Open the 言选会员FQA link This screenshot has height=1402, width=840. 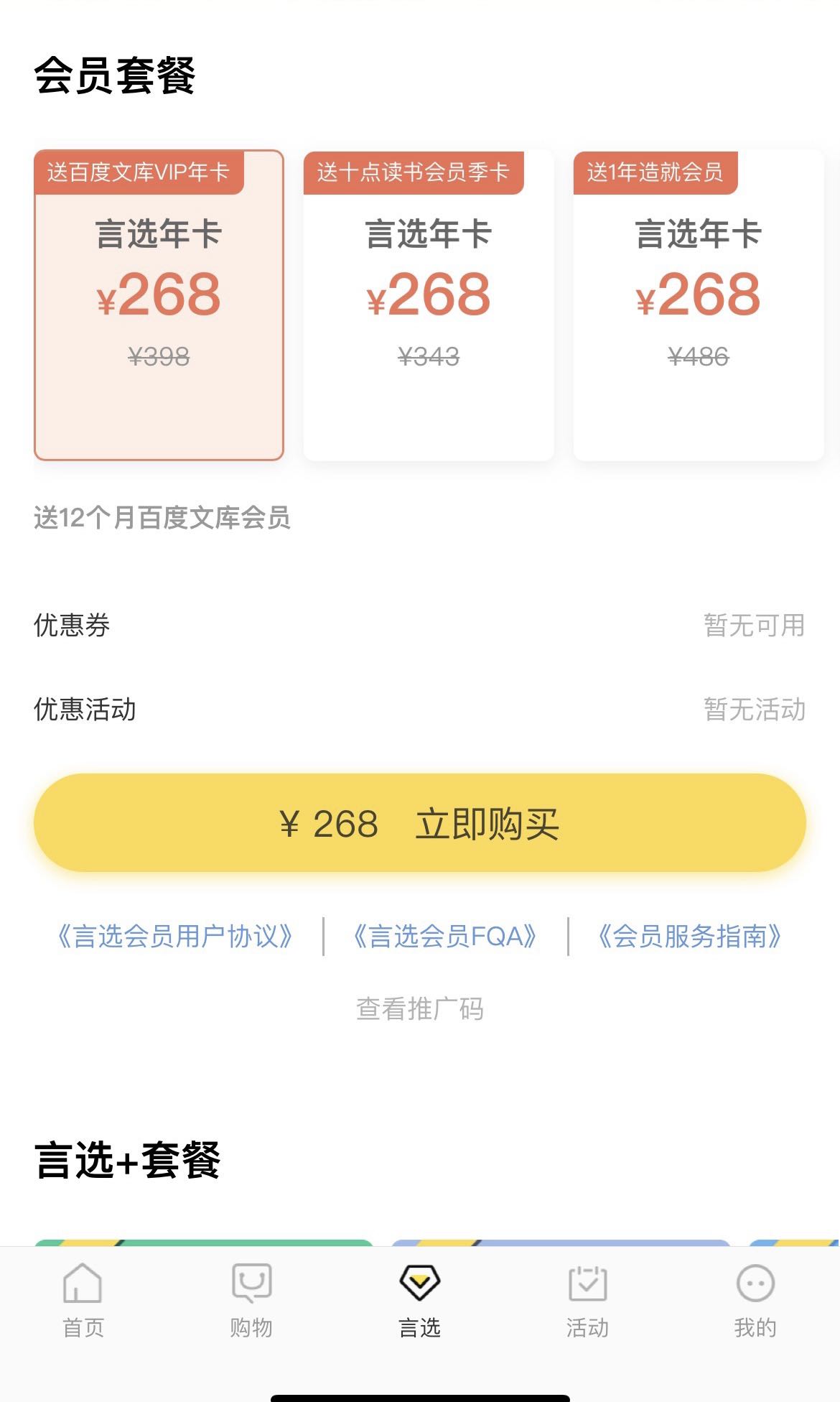[x=445, y=937]
